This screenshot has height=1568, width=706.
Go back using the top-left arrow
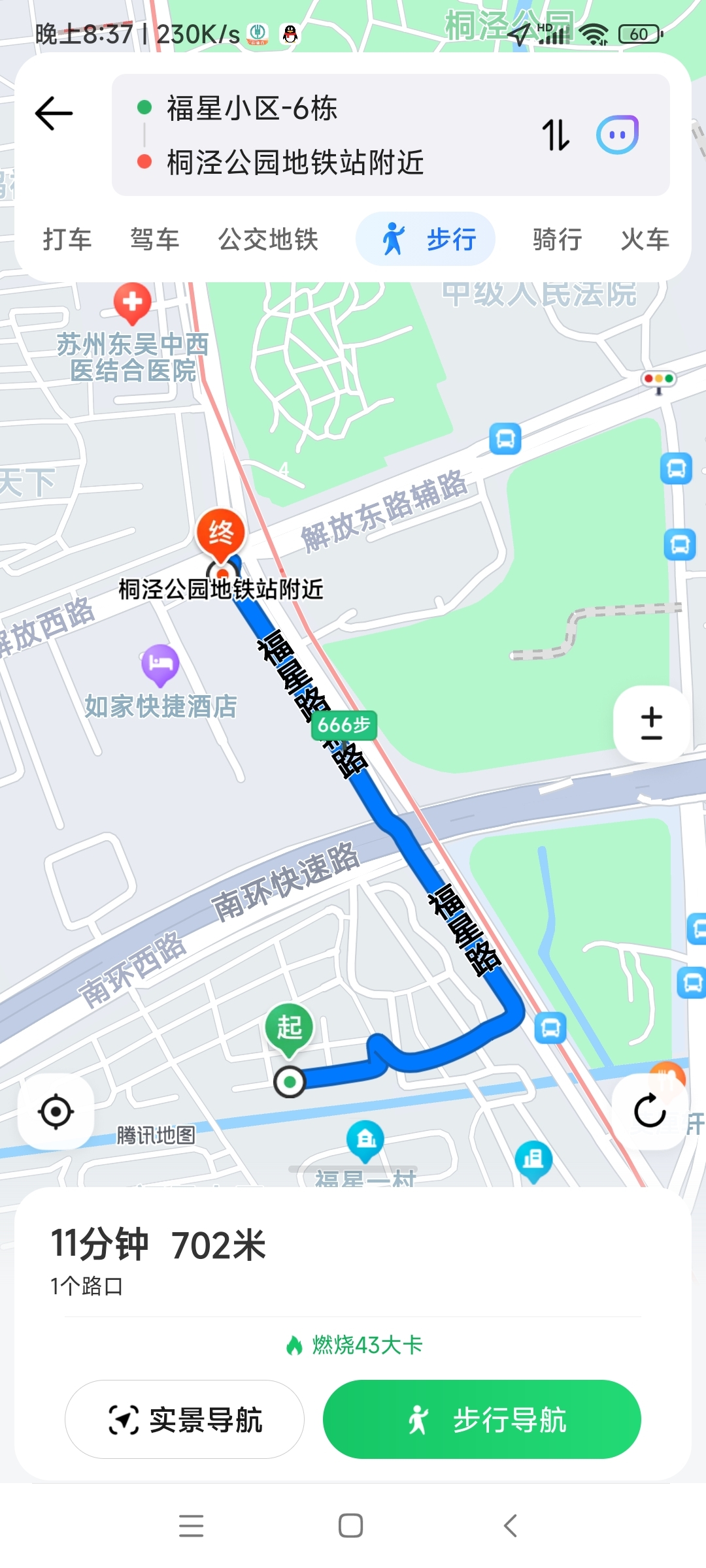click(54, 114)
